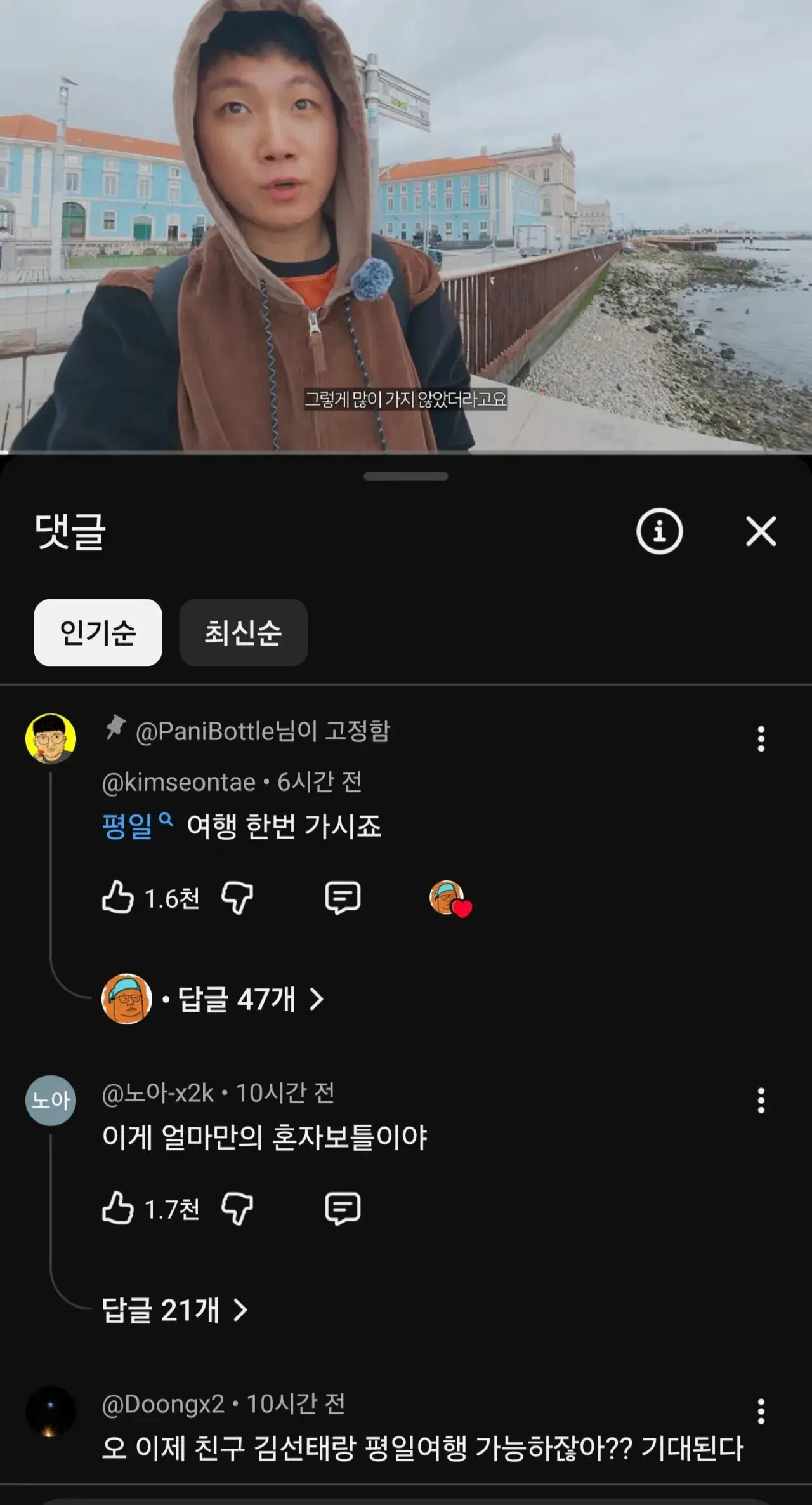
Task: Select the 인기순 sort option
Action: tap(97, 633)
